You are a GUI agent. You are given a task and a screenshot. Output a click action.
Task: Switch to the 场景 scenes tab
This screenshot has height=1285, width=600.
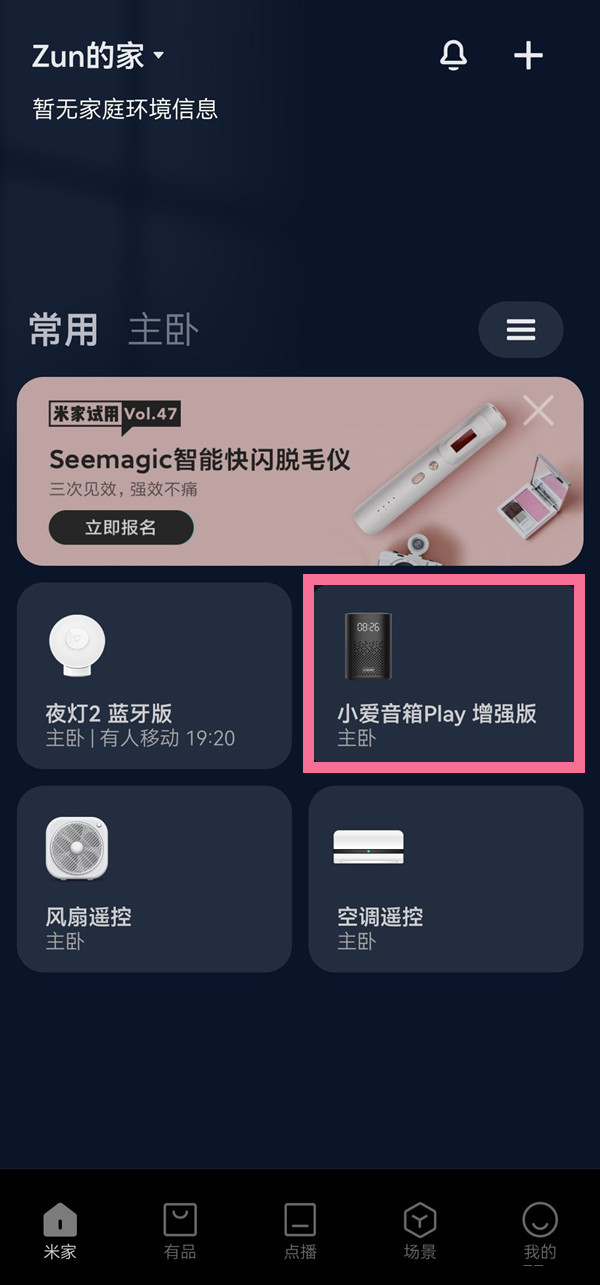pos(420,1230)
